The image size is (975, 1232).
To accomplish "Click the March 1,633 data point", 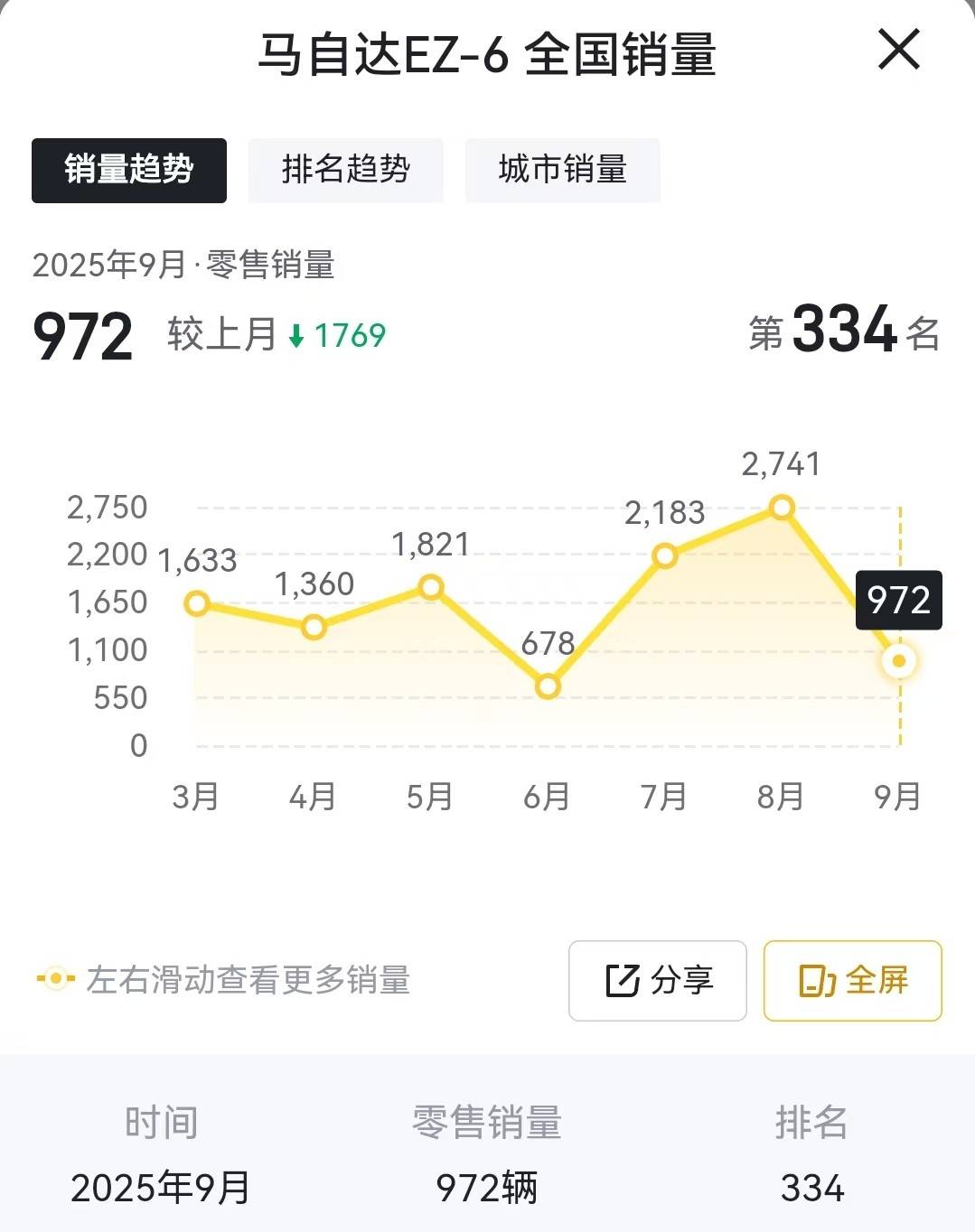I will tap(197, 602).
